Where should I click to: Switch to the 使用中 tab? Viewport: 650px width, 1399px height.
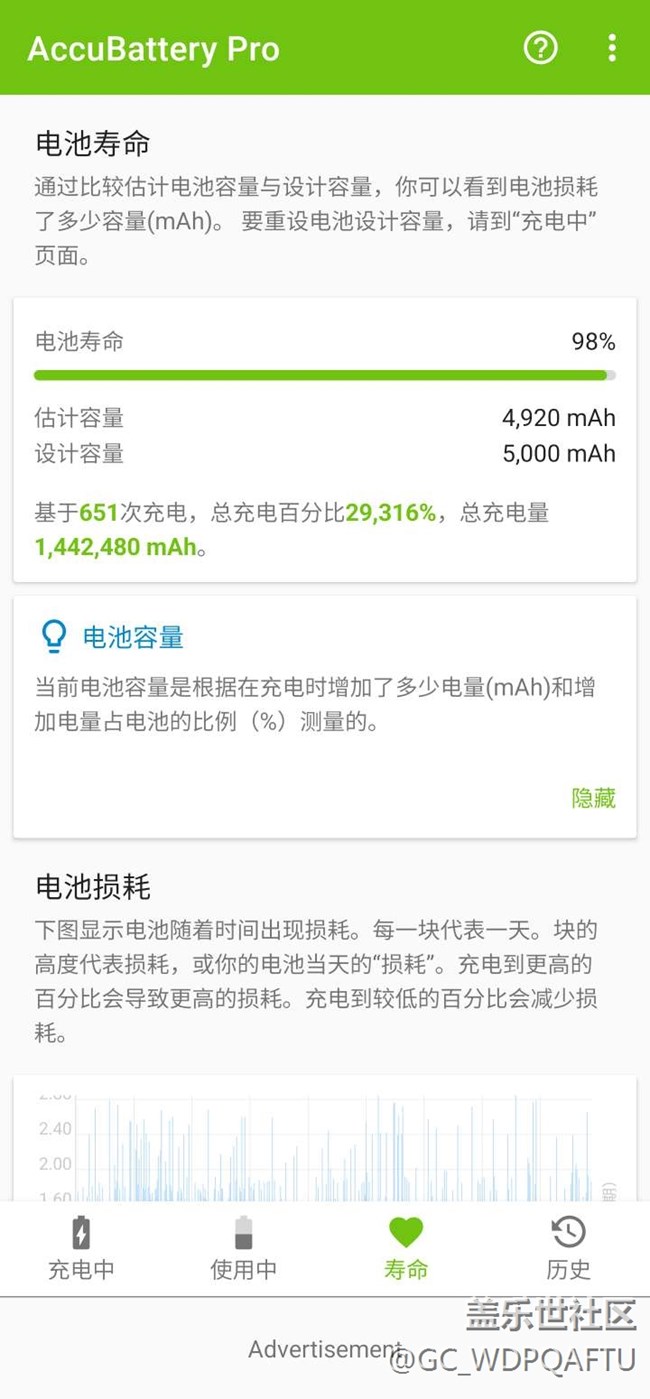(x=243, y=1248)
